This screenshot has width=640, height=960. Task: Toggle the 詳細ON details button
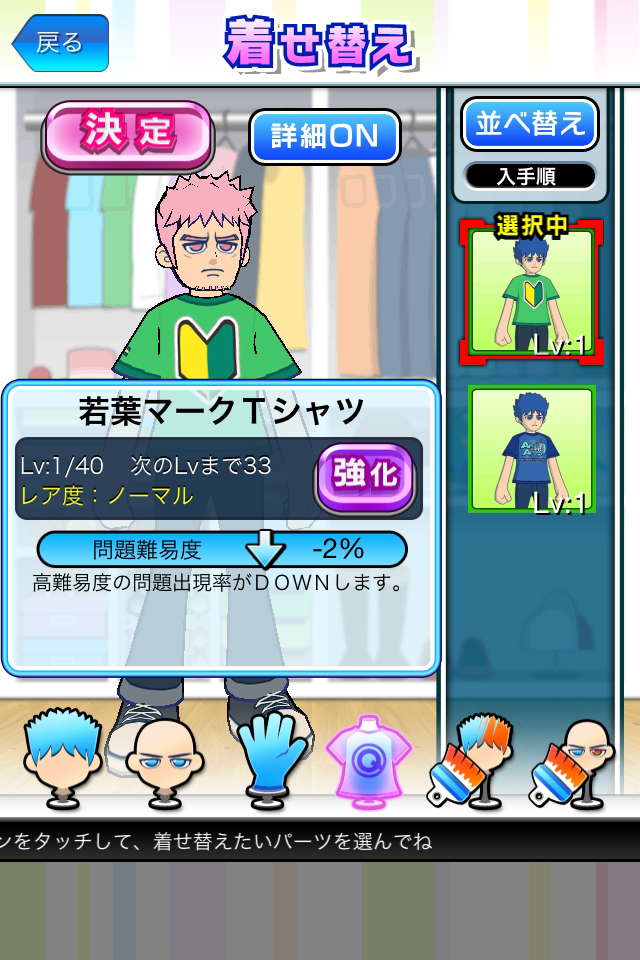click(324, 137)
